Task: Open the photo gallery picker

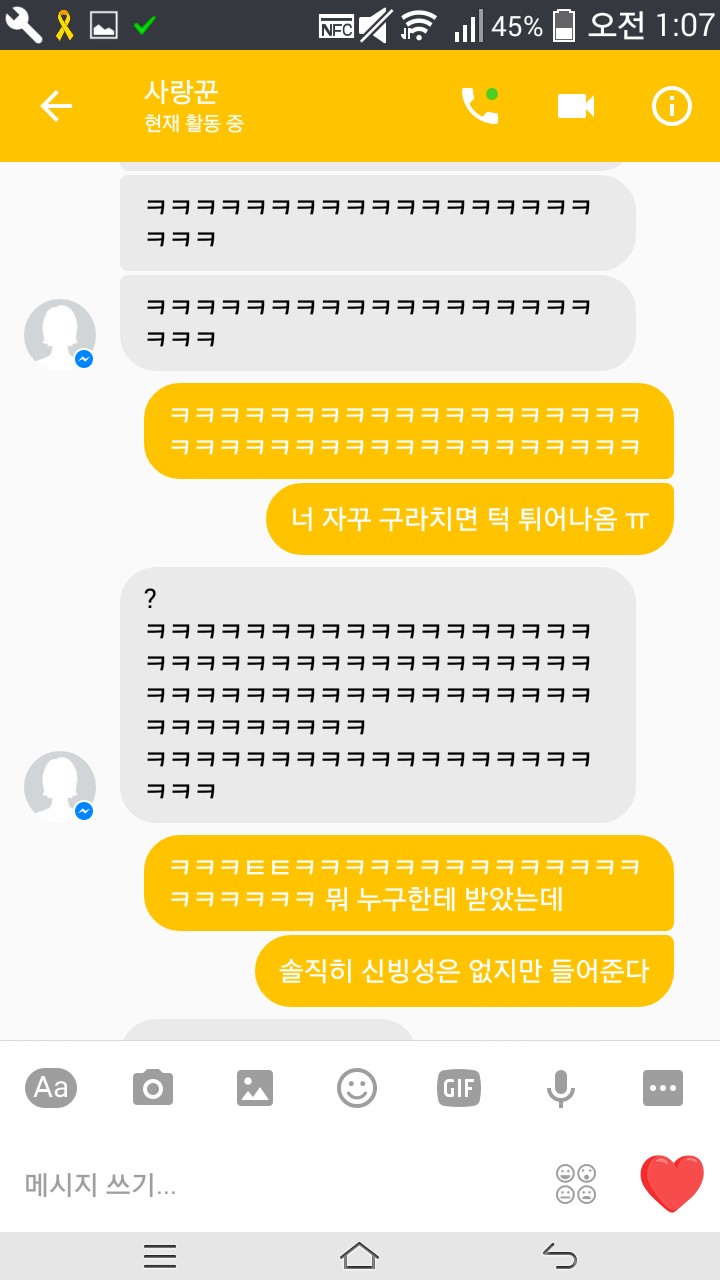Action: (254, 1088)
